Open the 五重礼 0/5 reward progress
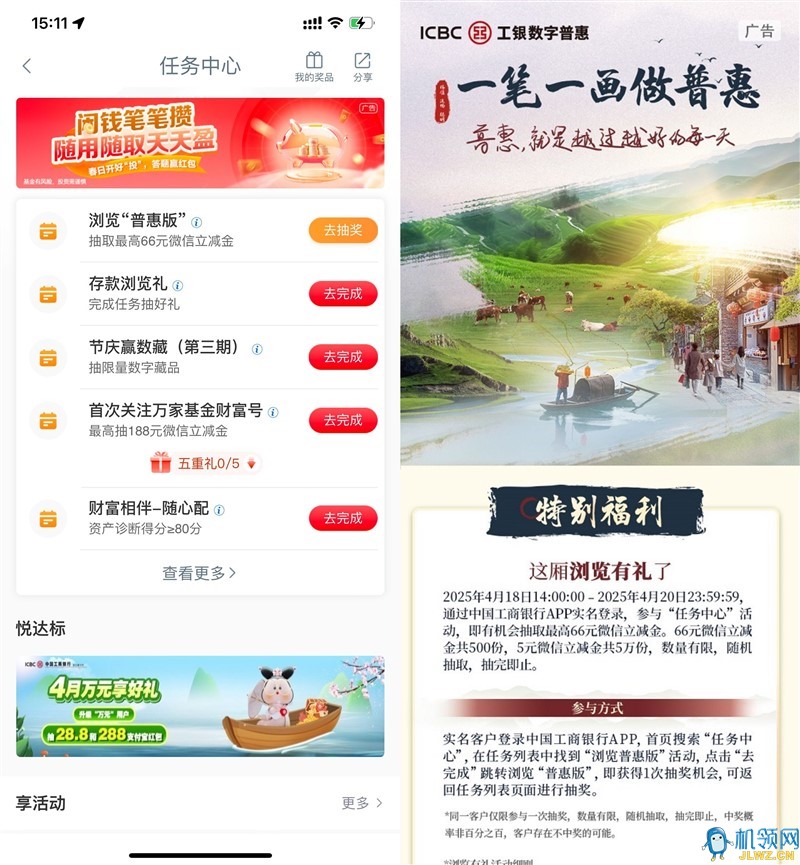The width and height of the screenshot is (800, 865). (x=204, y=463)
